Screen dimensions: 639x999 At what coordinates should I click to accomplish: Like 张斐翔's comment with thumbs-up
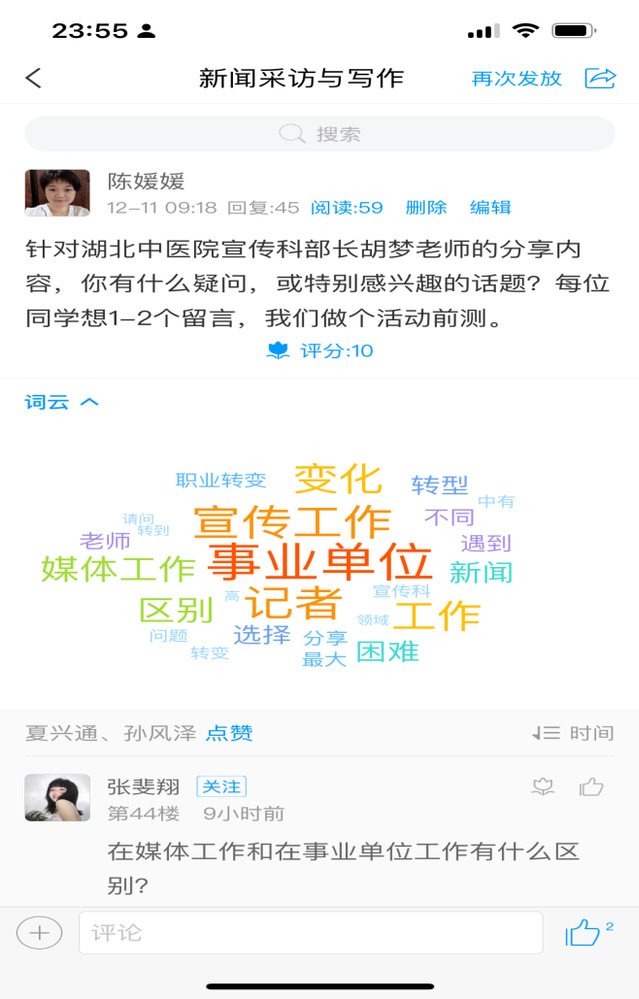591,787
